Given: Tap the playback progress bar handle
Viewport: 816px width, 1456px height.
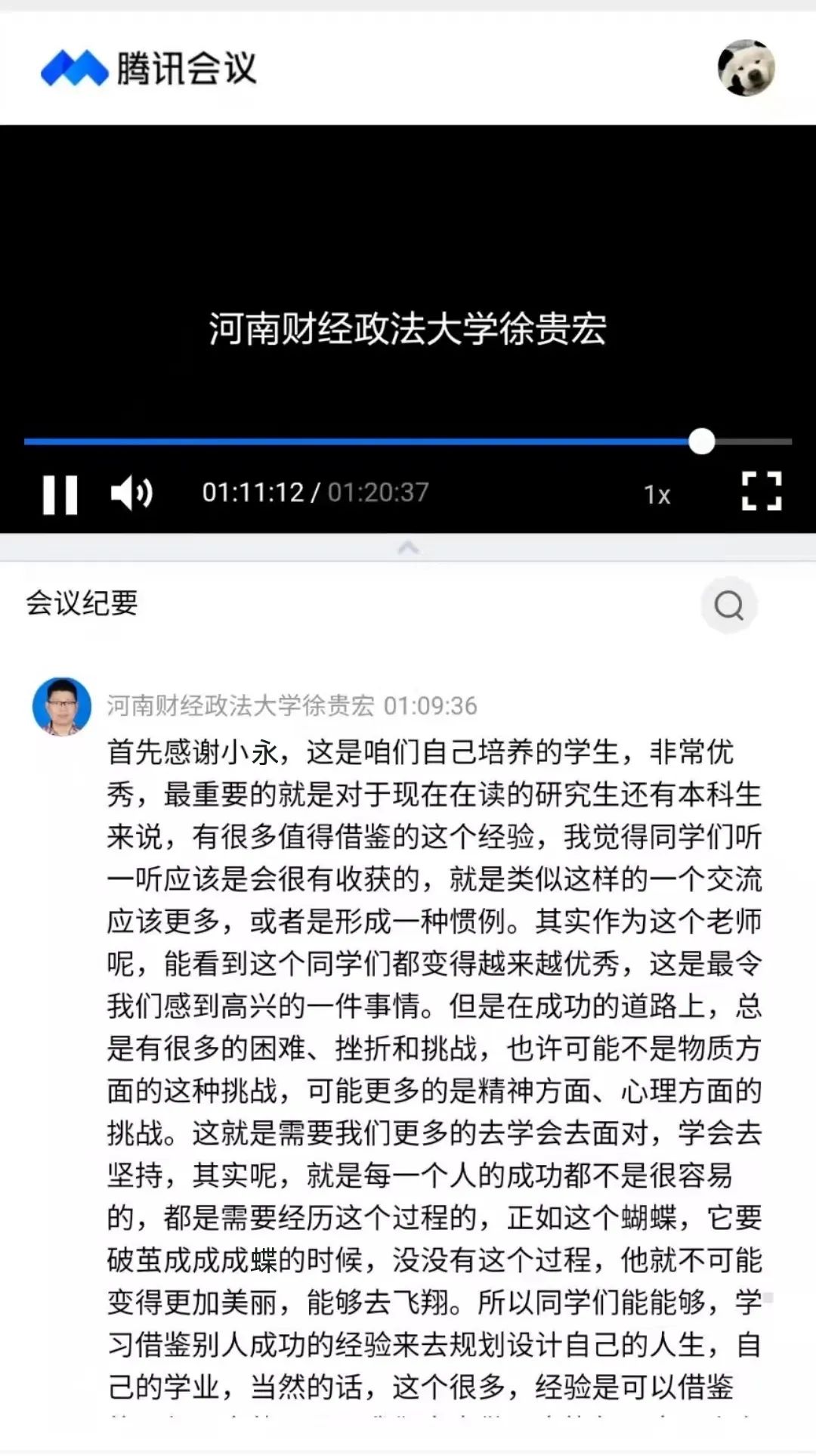Looking at the screenshot, I should pos(702,441).
